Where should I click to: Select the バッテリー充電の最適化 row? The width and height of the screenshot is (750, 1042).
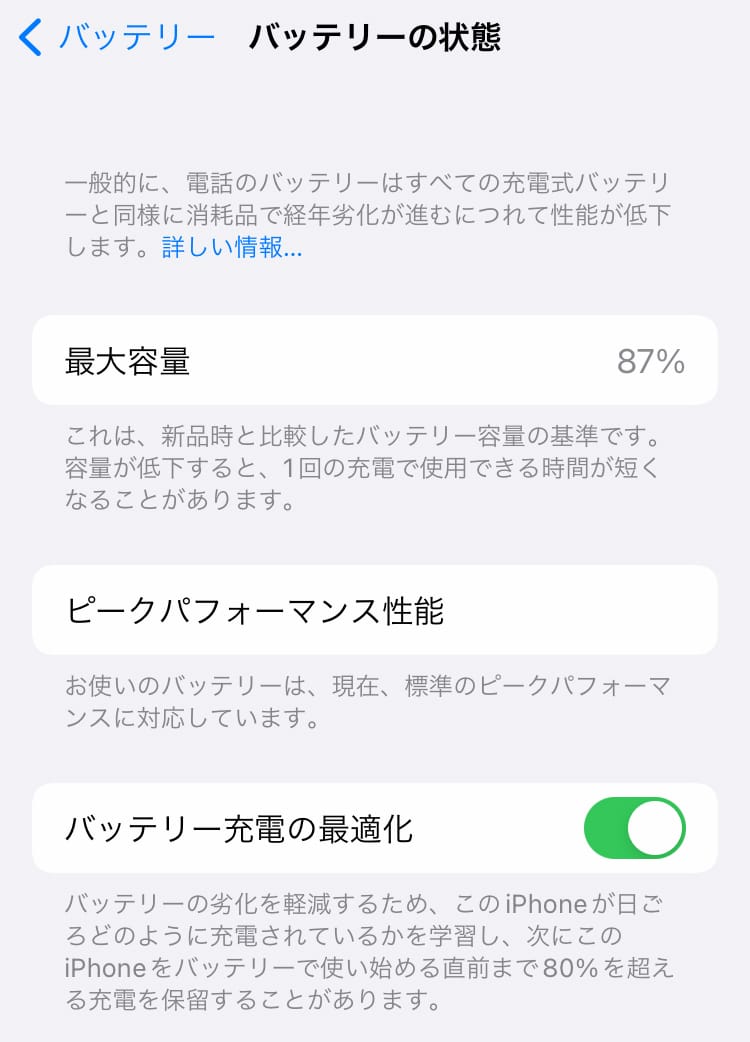[x=300, y=828]
